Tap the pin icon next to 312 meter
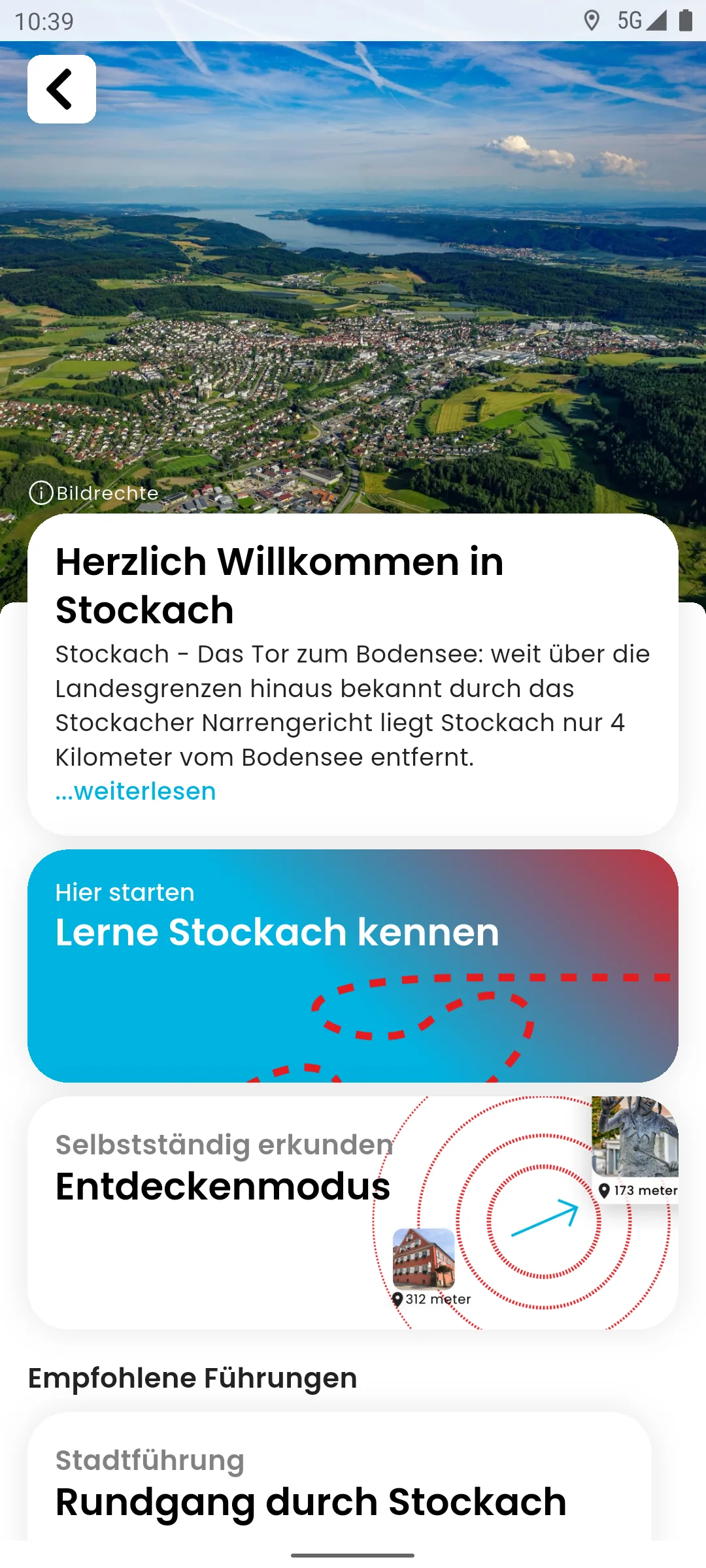The image size is (706, 1568). [x=397, y=1298]
